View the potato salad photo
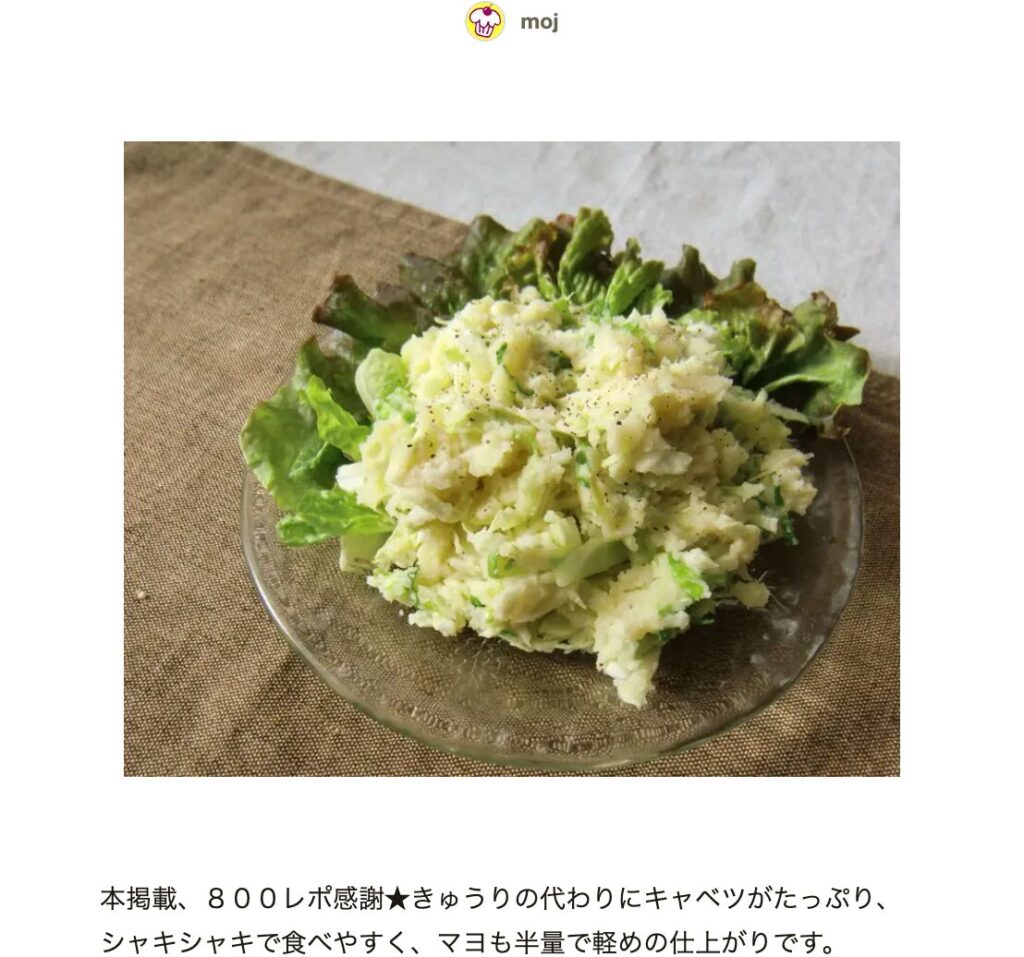 coord(511,458)
